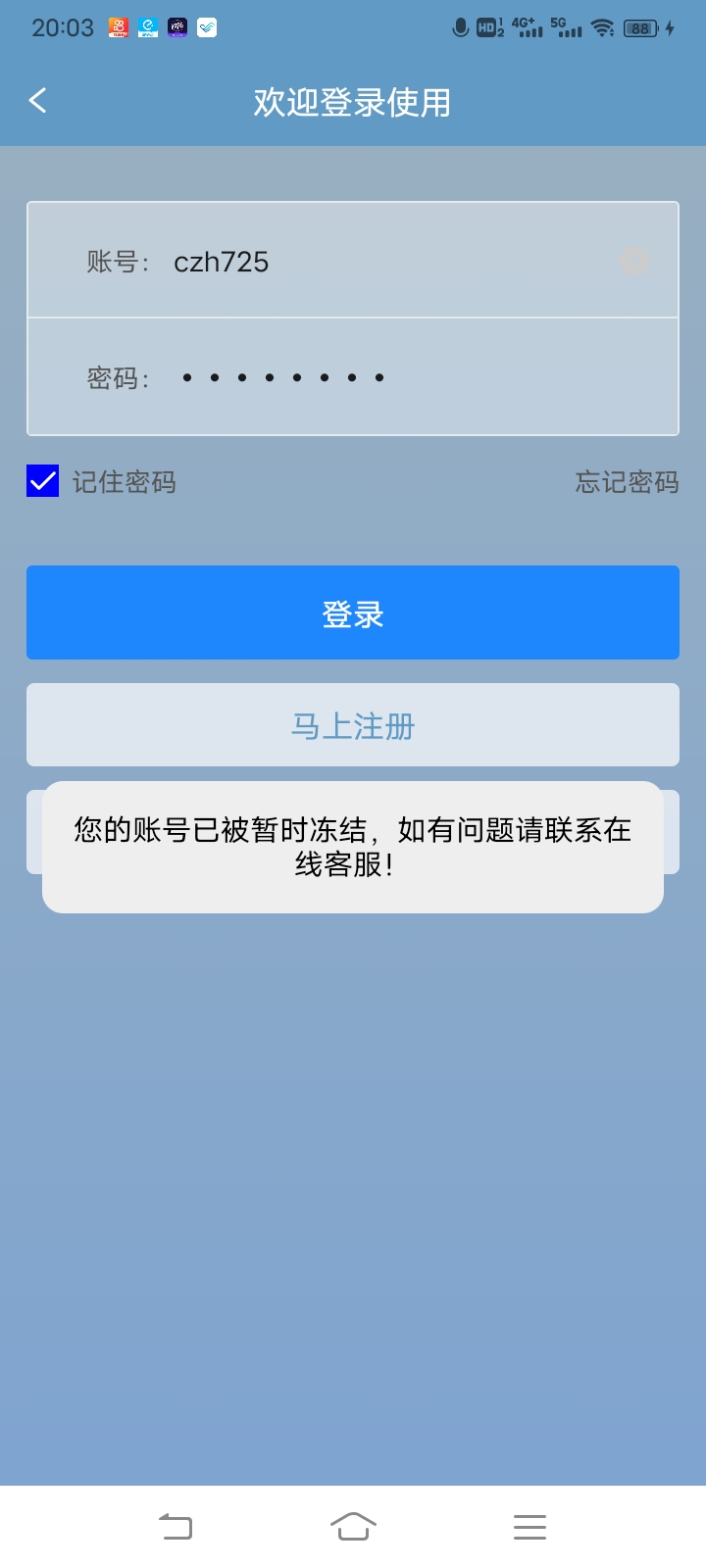Uncheck the 记住密码 checkbox
Image resolution: width=706 pixels, height=1568 pixels.
[43, 481]
